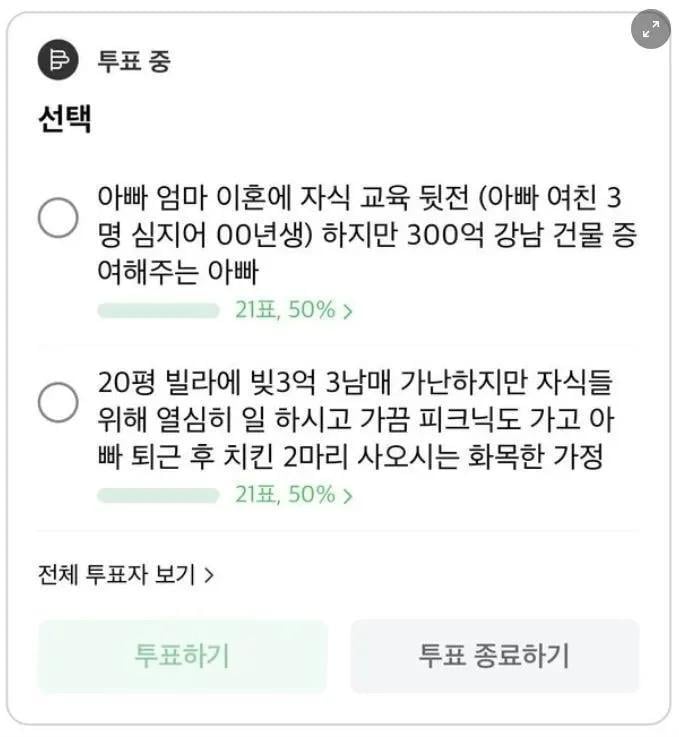The image size is (679, 737).
Task: Tap the 투표하기 button
Action: (182, 656)
